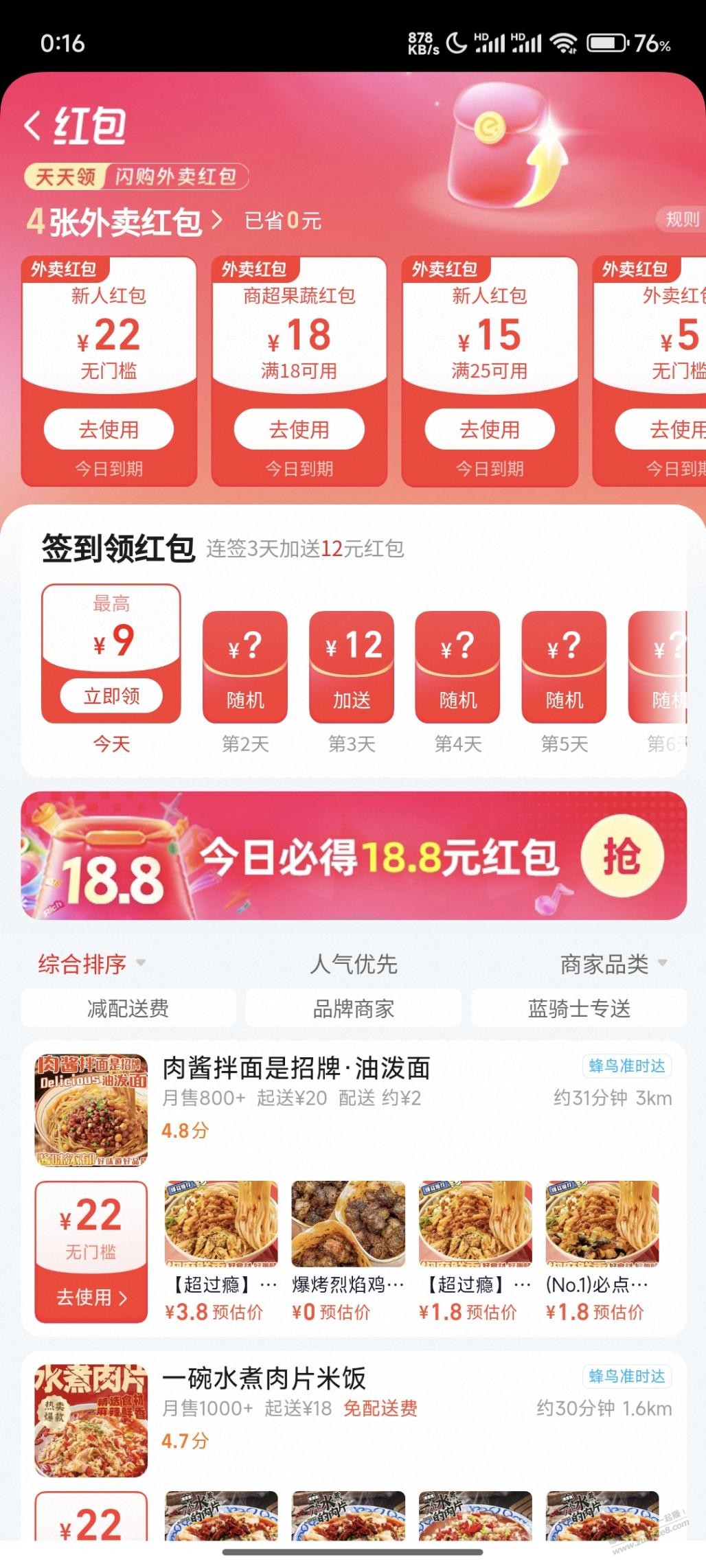
Task: Use the ¥18 商超果蔬红包 coupon
Action: point(299,429)
